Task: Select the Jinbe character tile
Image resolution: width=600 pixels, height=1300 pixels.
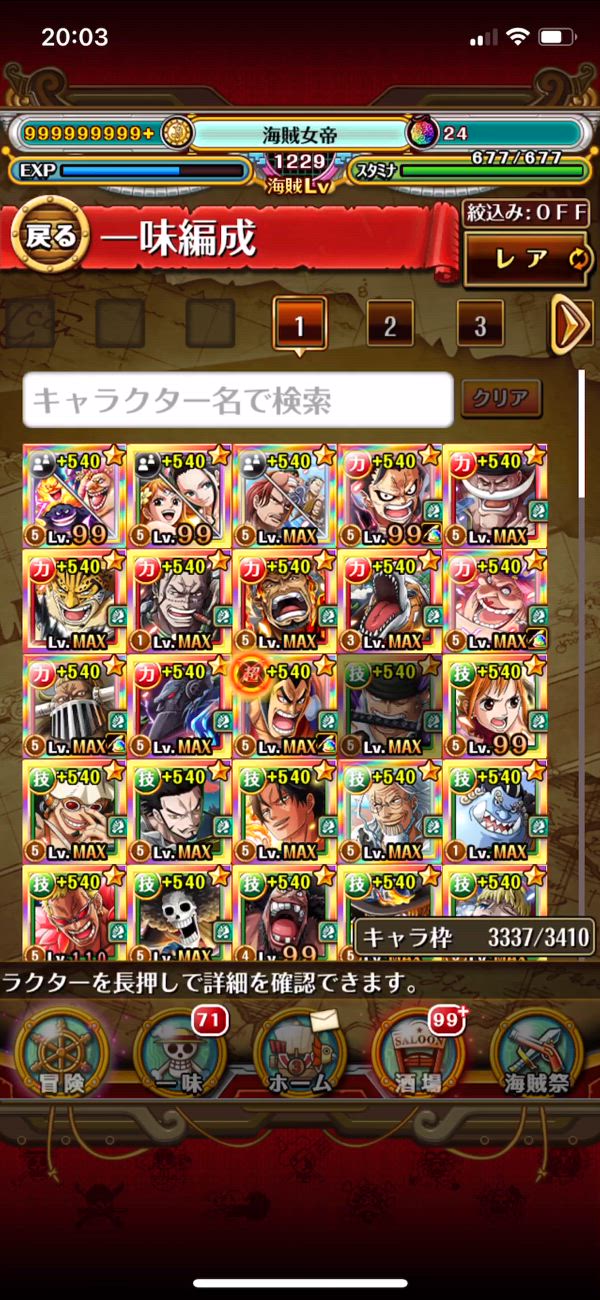Action: point(495,812)
